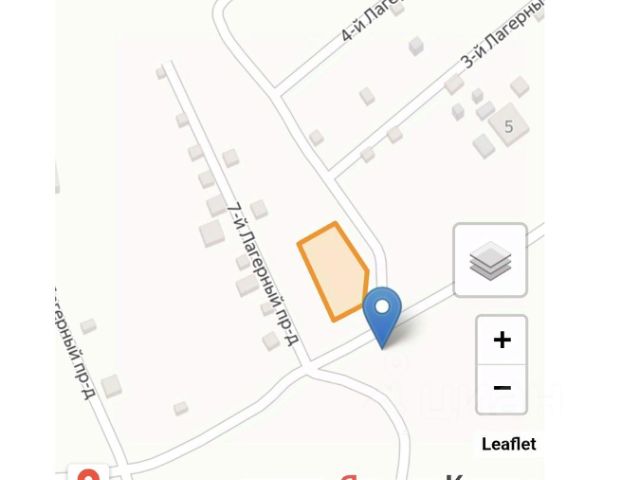The image size is (640, 480).
Task: Select the orange highlighted land parcel
Action: click(333, 271)
